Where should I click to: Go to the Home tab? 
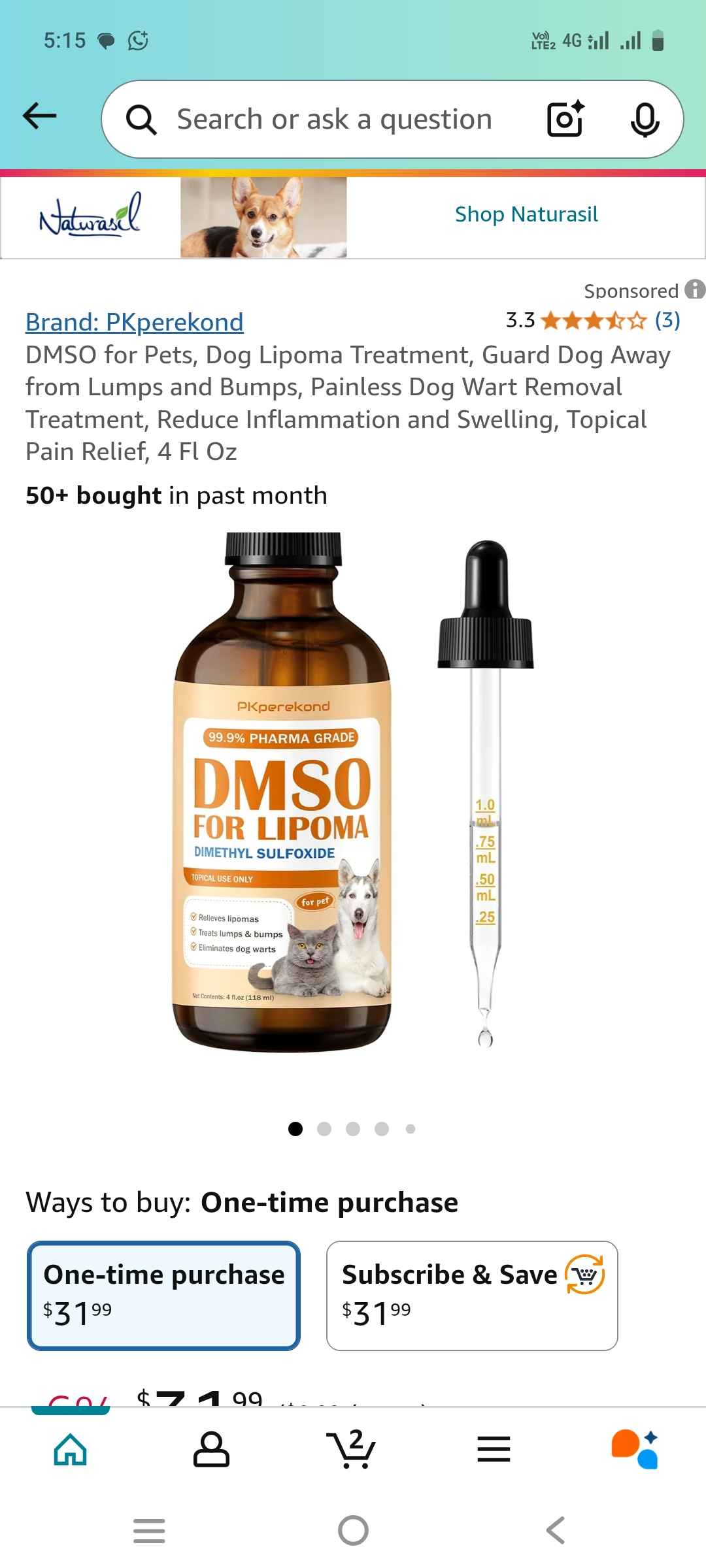71,1449
